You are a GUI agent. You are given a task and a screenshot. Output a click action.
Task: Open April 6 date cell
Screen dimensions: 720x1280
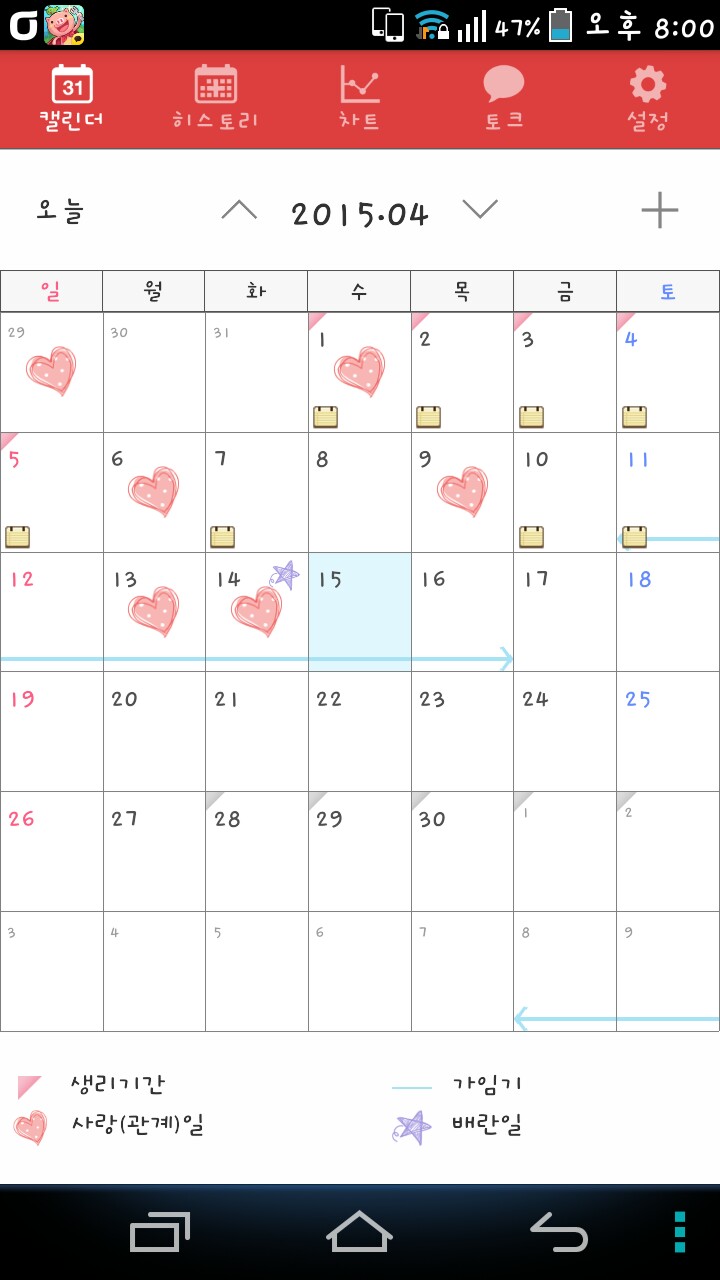point(154,492)
